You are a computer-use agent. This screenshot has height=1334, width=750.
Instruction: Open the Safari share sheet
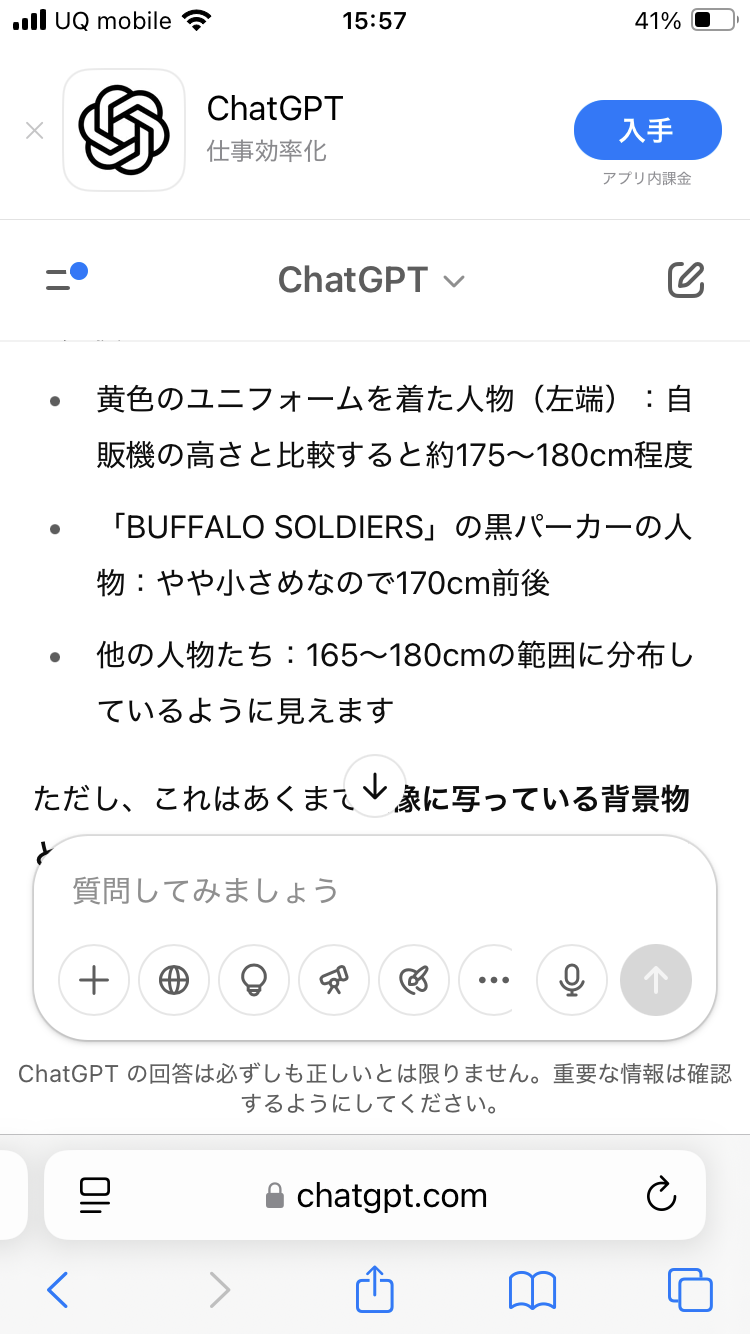pyautogui.click(x=374, y=1287)
